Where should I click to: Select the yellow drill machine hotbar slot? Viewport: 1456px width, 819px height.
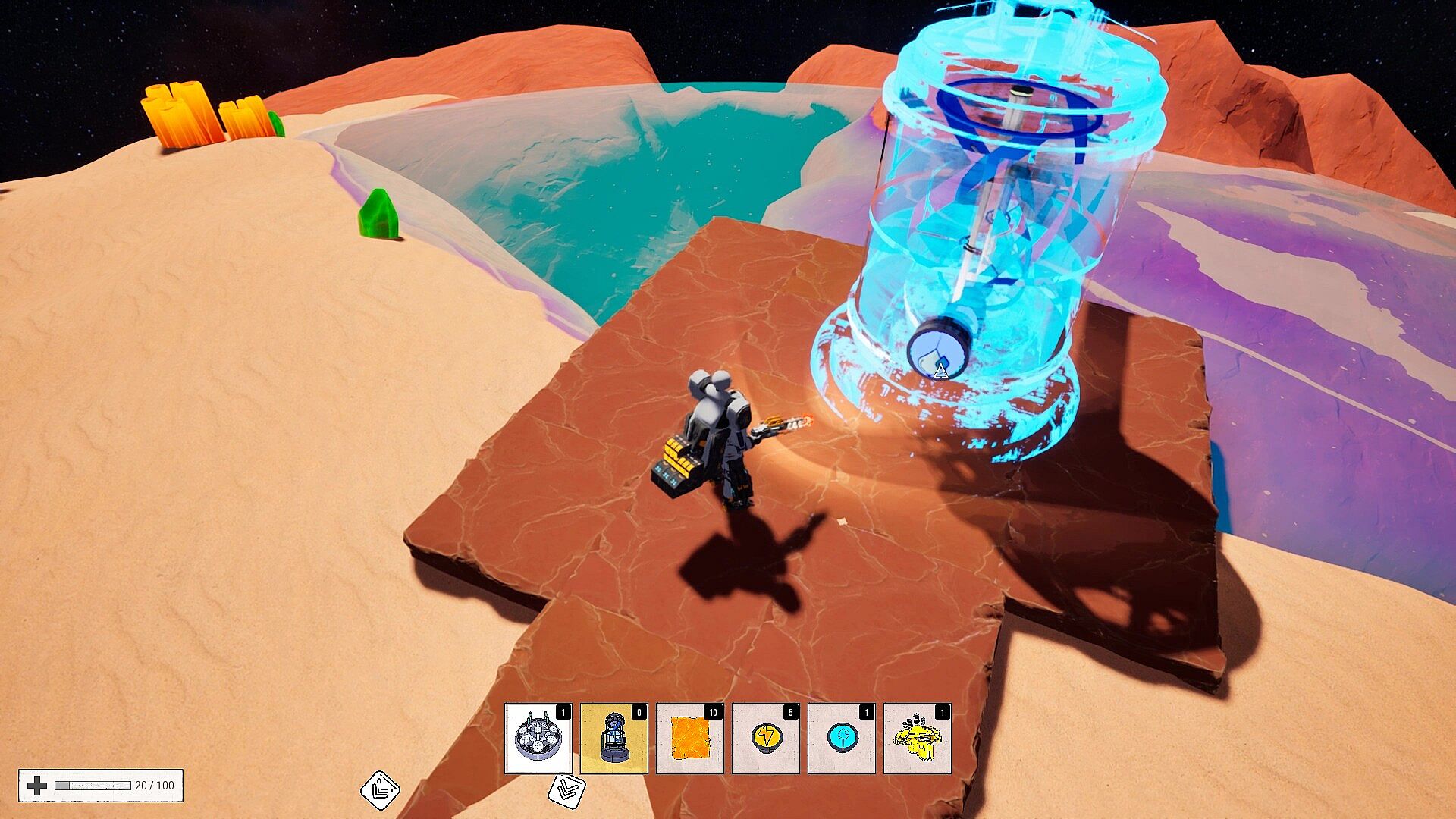(917, 738)
